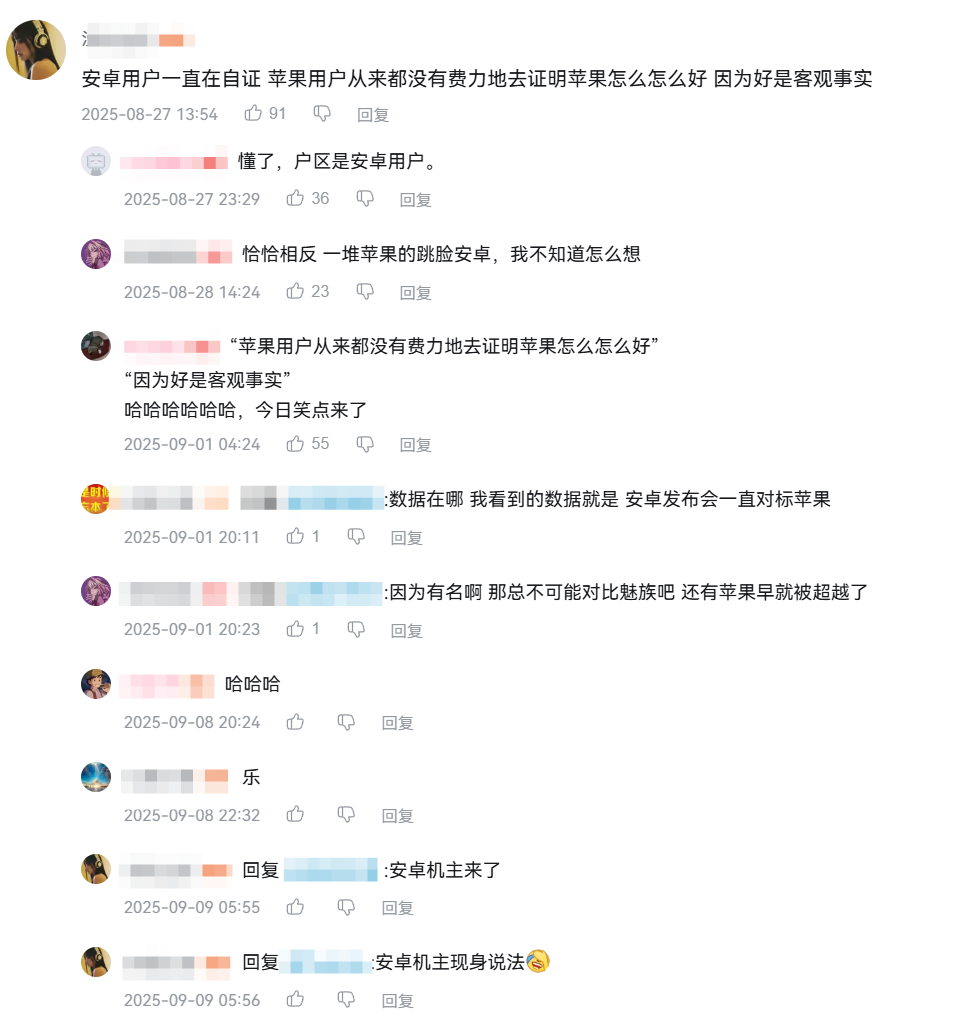Open the avatar beside the 乐 comment
Viewport: 977px width, 1025px height.
click(x=96, y=777)
